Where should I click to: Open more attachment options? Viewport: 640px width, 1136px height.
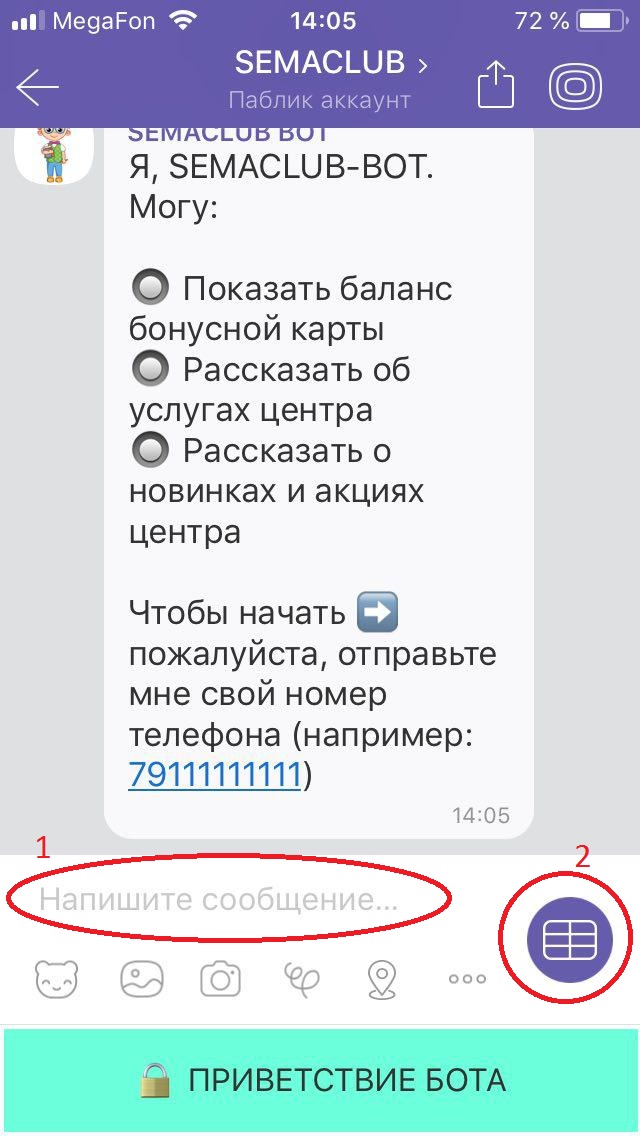[467, 979]
